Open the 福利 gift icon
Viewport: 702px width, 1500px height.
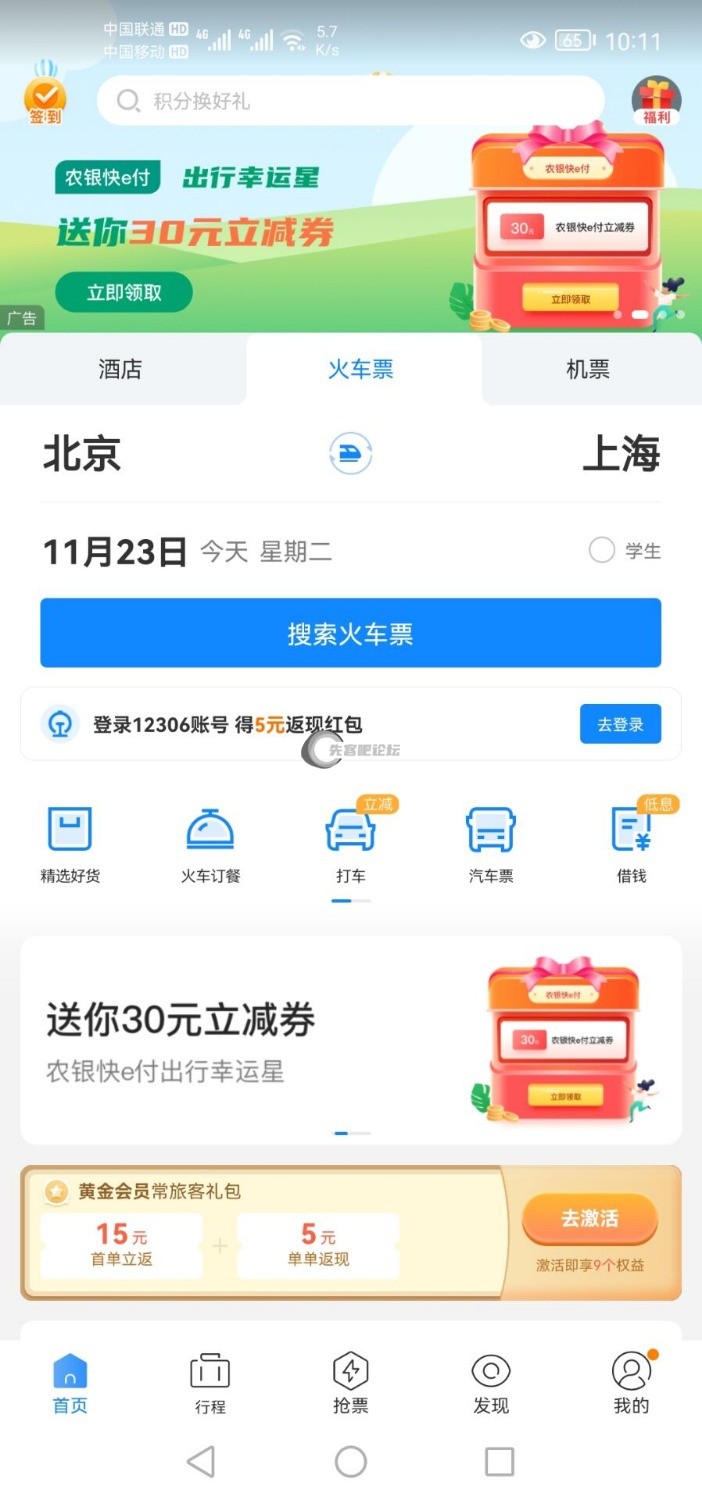(656, 101)
